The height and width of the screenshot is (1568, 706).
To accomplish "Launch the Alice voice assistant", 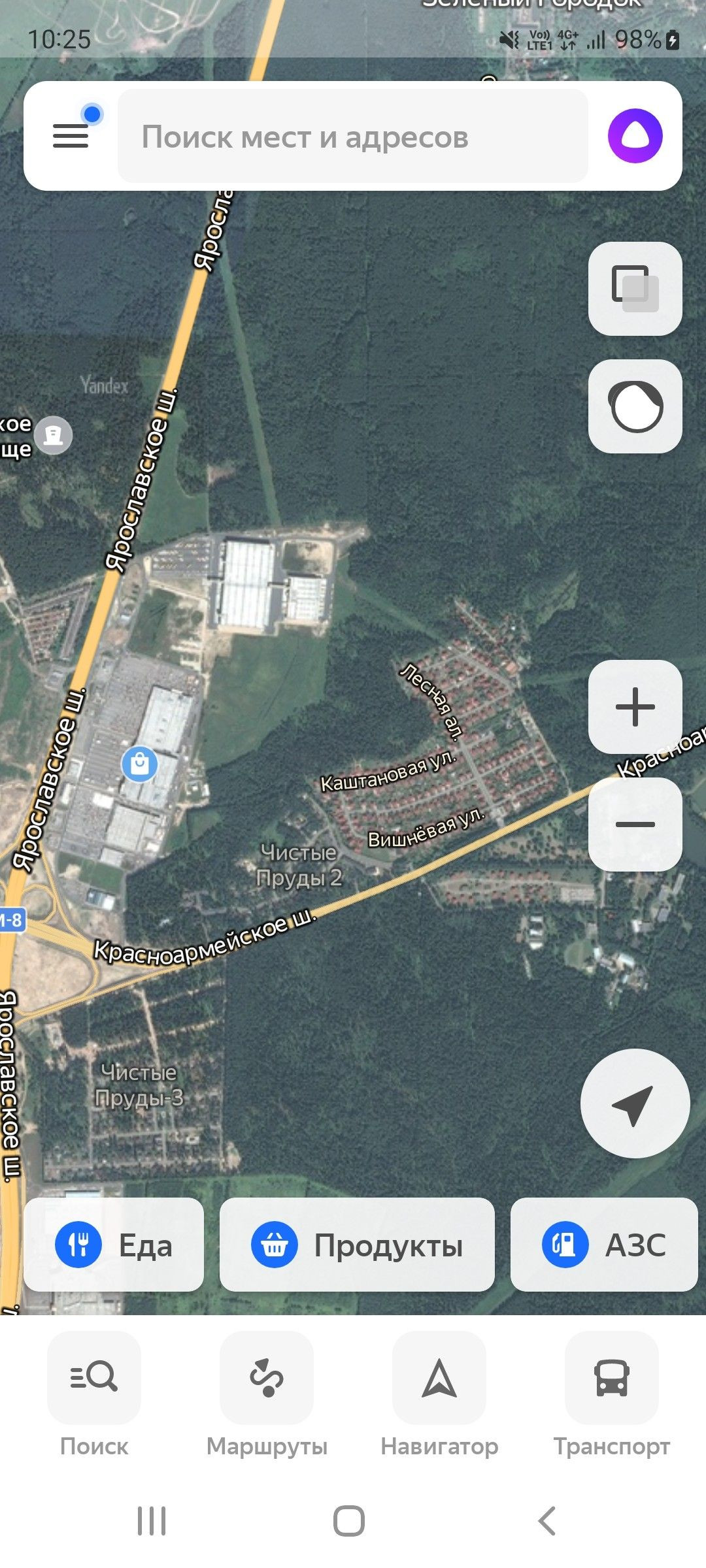I will tap(635, 136).
